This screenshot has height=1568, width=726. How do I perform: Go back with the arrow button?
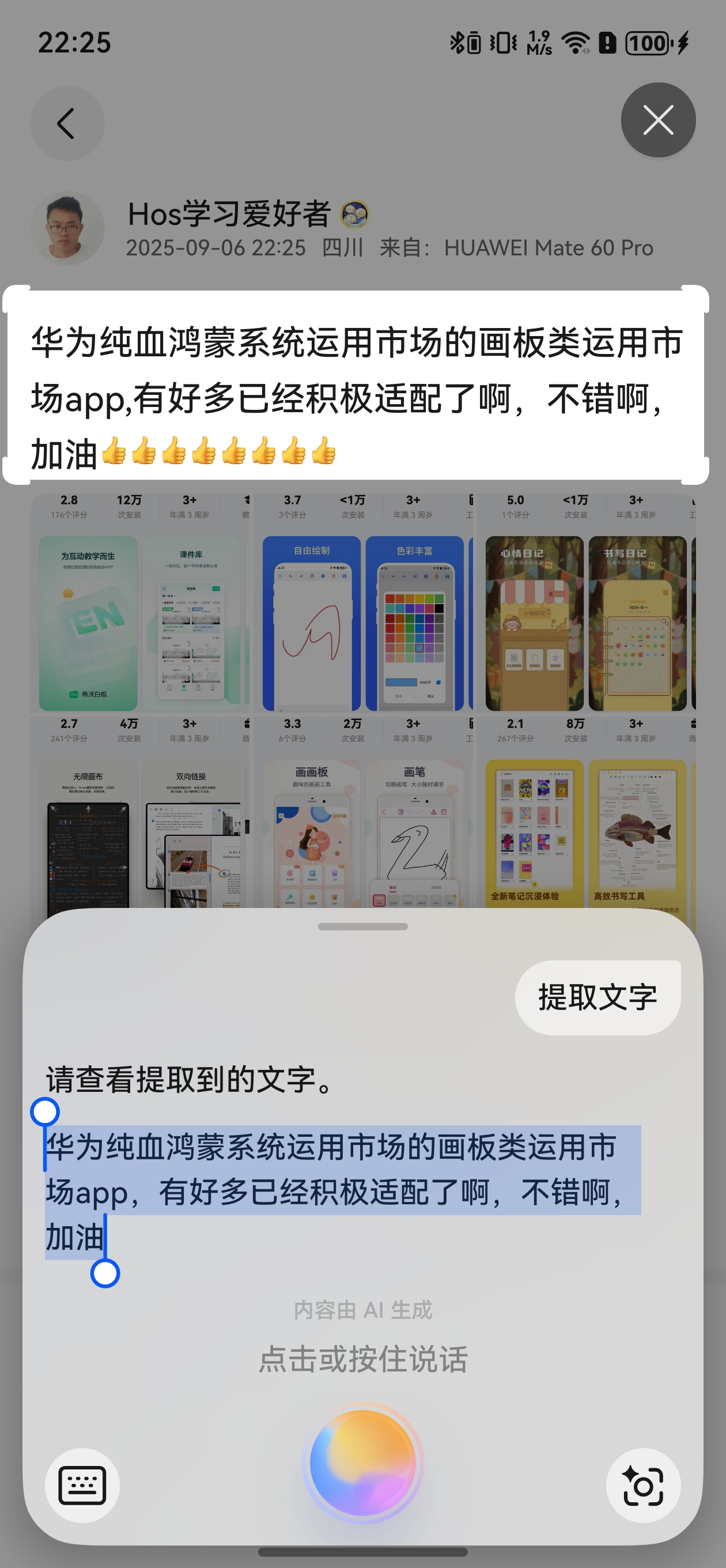tap(67, 123)
